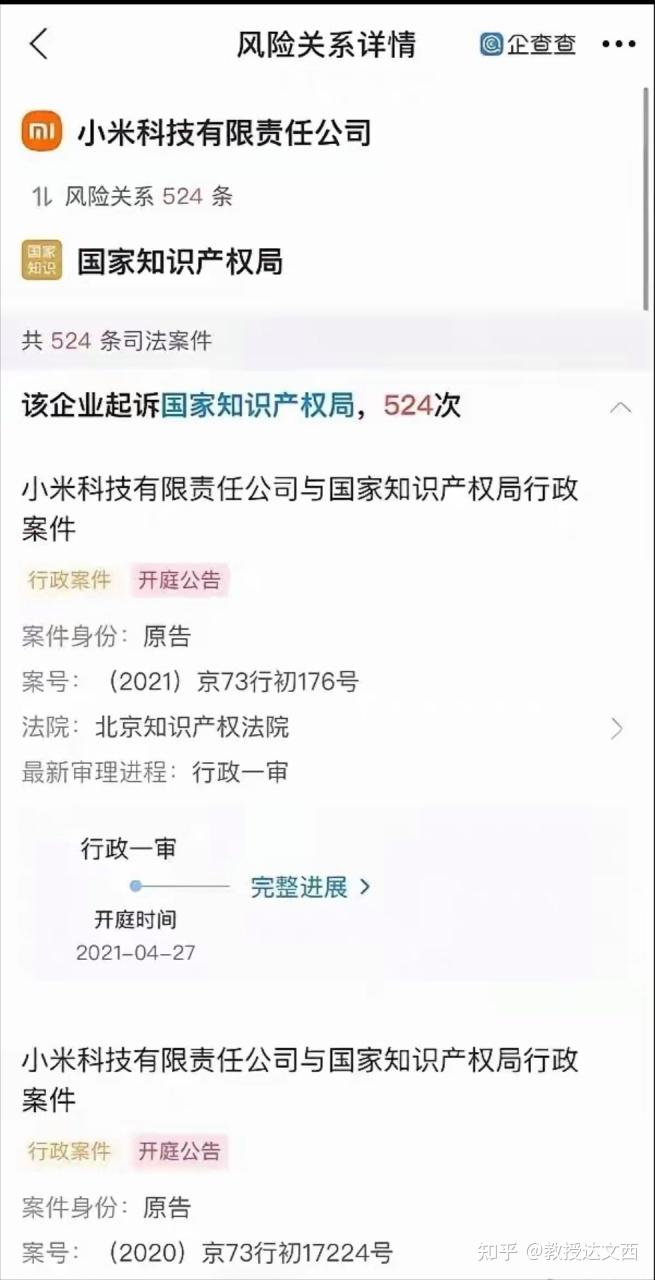Tap the blue 国家知识产权局 link in the section heading
Image resolution: width=655 pixels, height=1280 pixels.
(258, 406)
